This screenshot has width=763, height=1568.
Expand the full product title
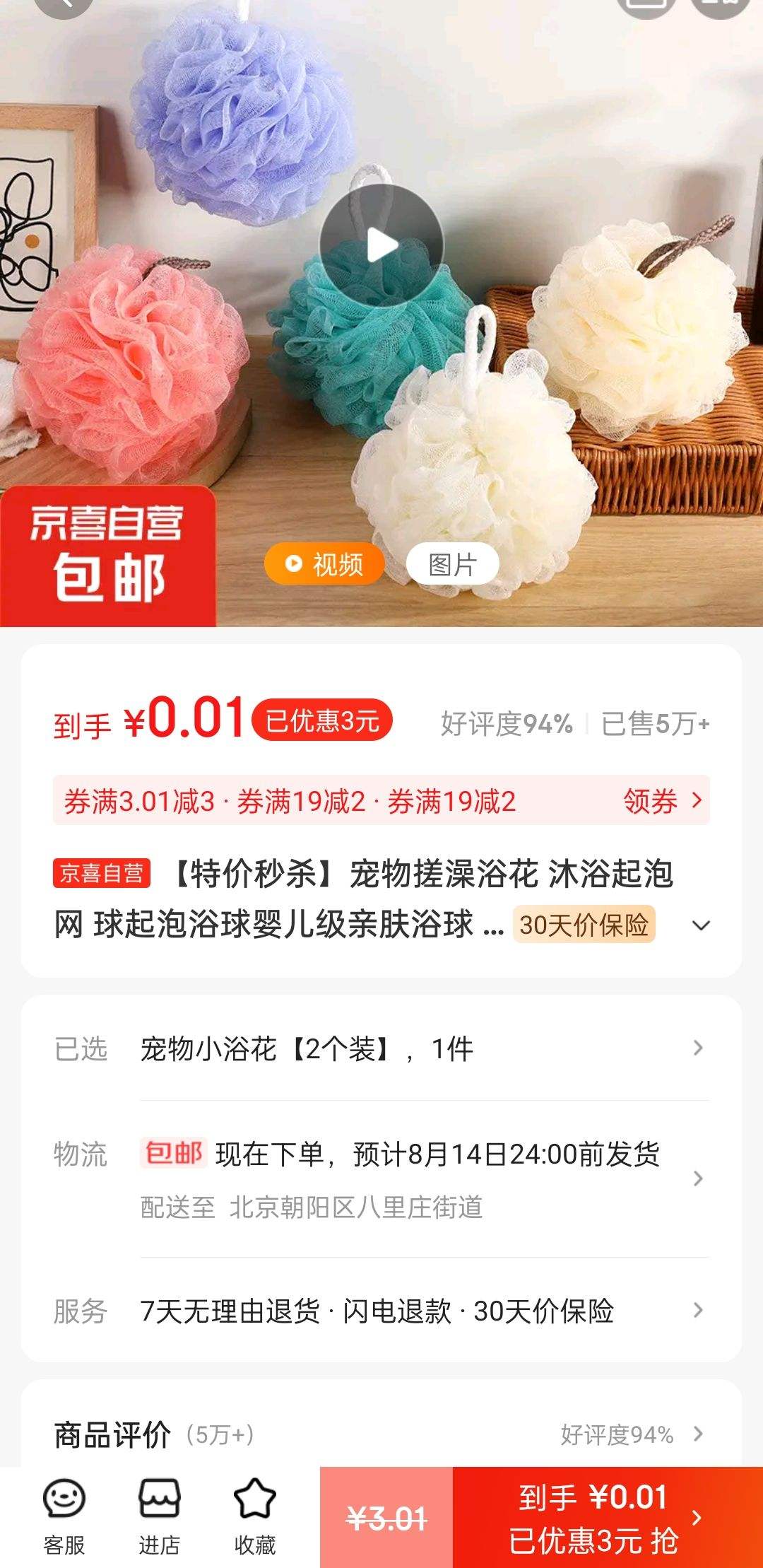[x=701, y=925]
